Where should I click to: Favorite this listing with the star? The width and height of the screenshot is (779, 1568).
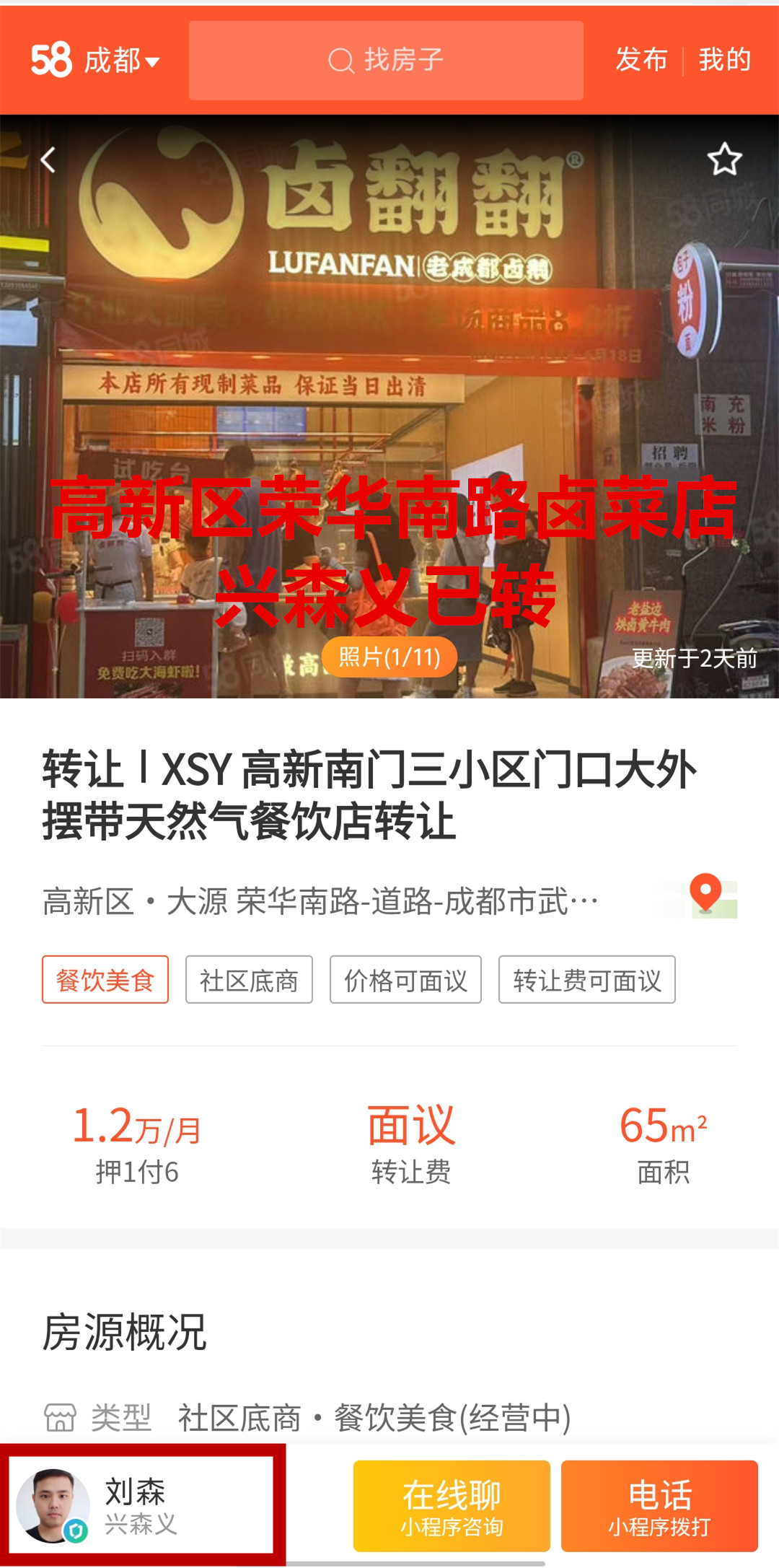[724, 159]
